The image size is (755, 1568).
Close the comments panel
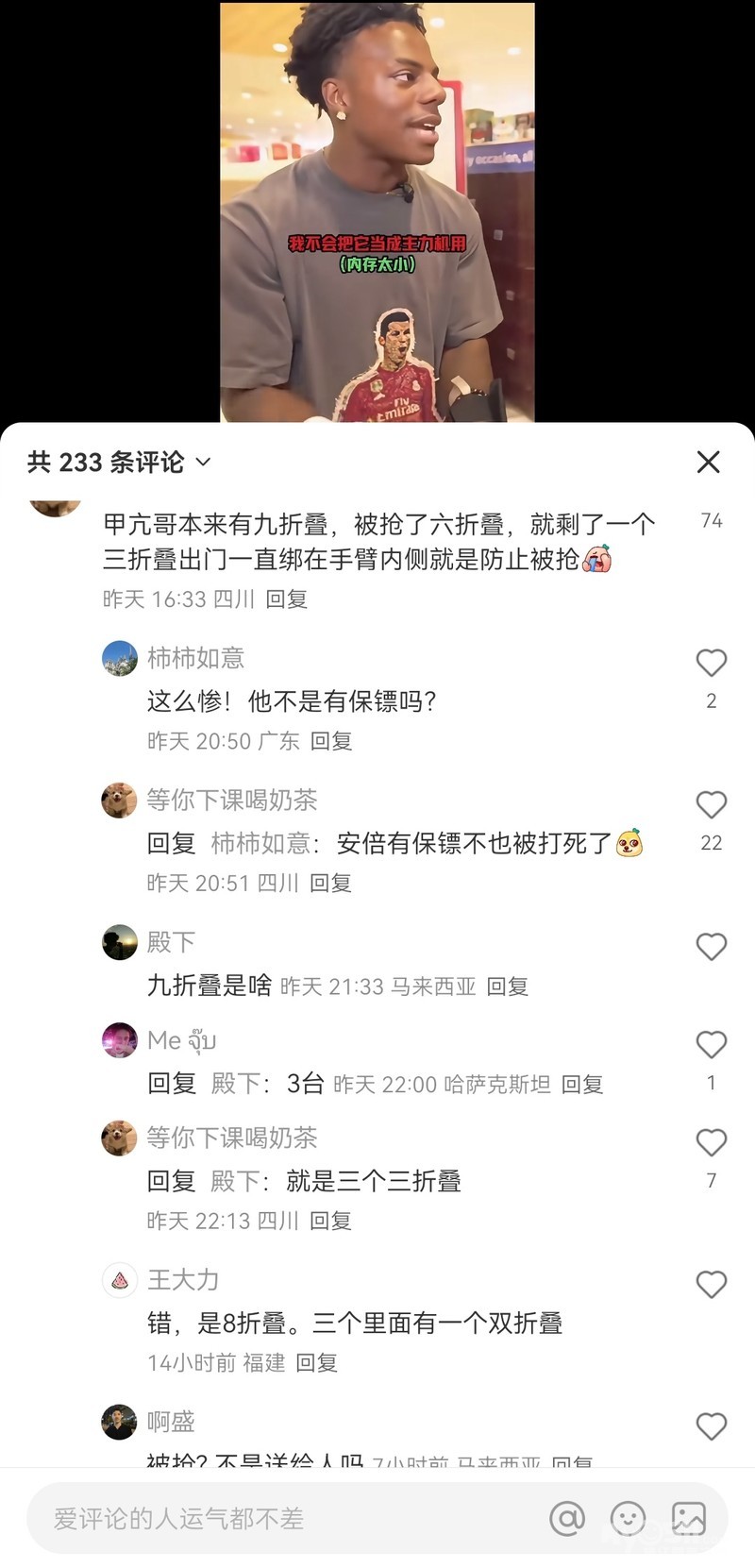(x=708, y=462)
